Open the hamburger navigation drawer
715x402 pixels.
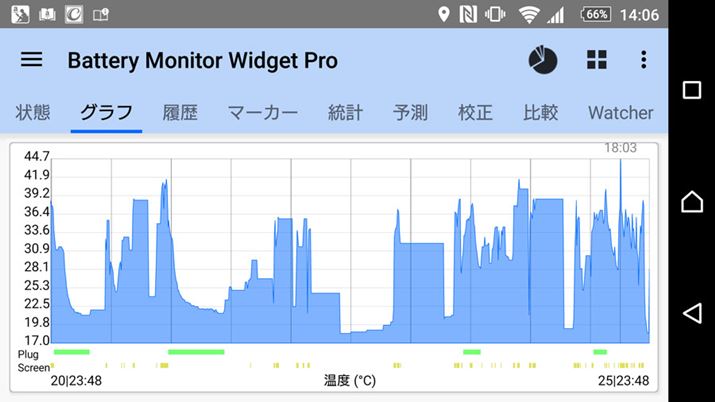pyautogui.click(x=32, y=60)
